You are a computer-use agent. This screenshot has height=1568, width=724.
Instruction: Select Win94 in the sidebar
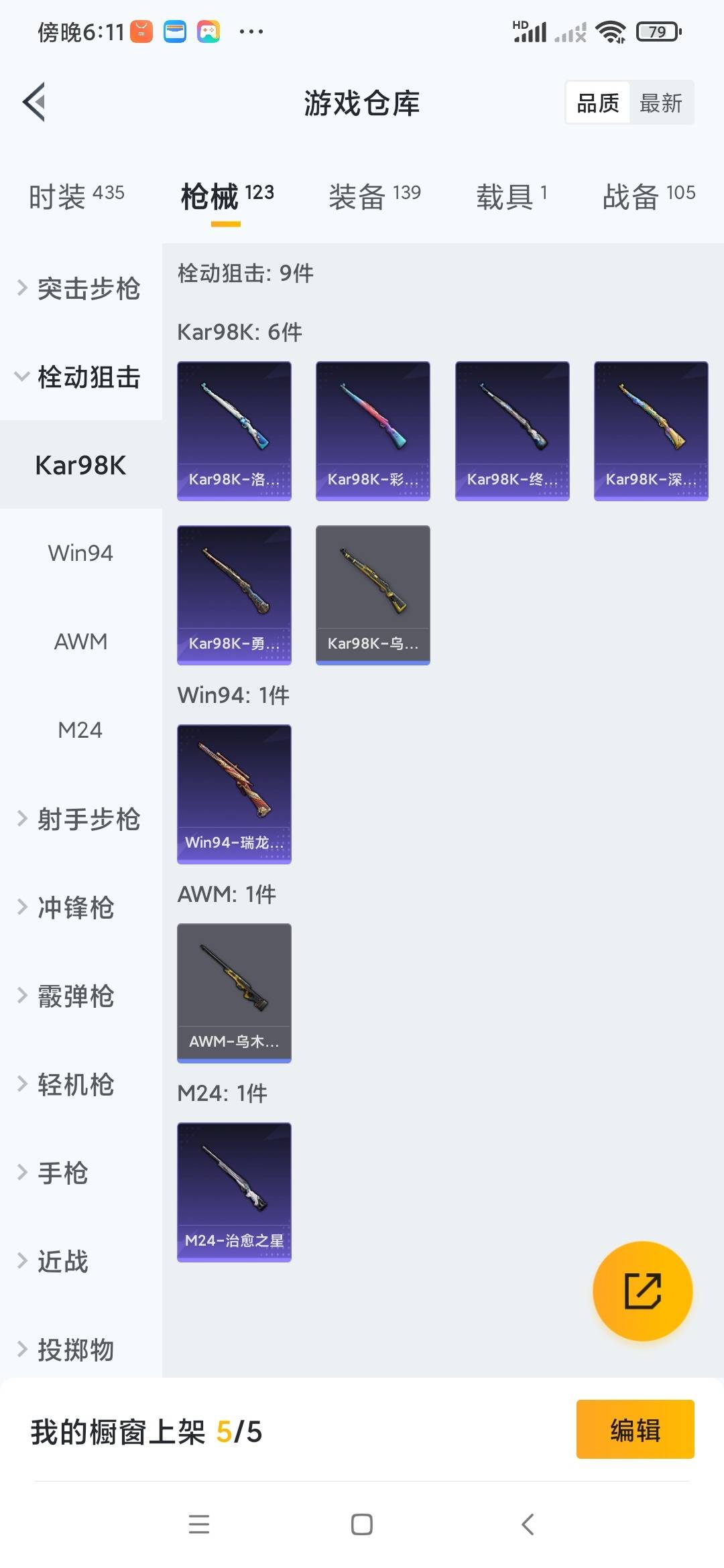[80, 553]
